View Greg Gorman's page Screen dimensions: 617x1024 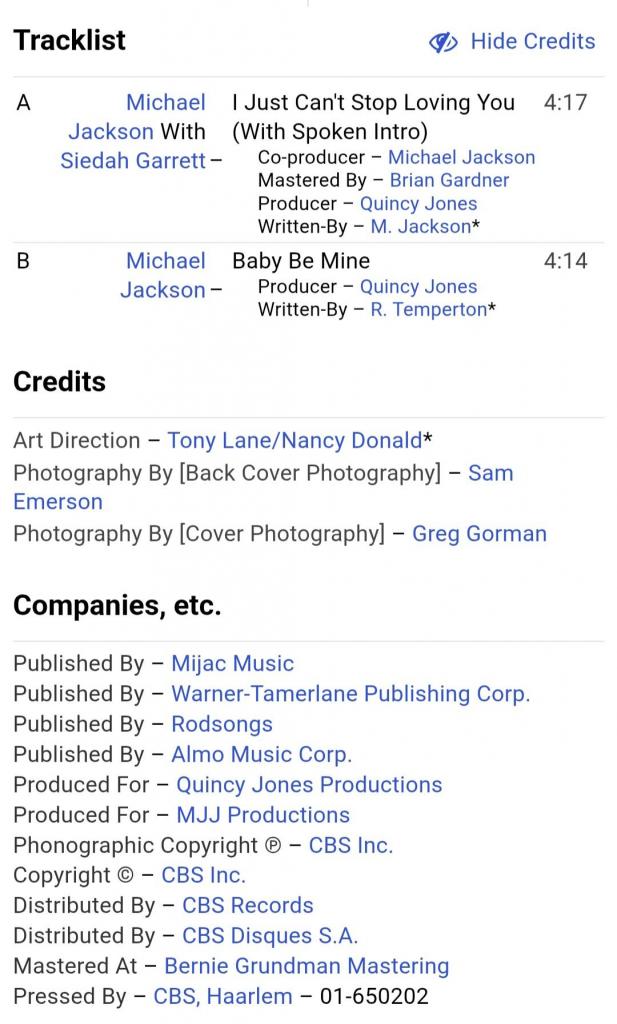tap(479, 534)
